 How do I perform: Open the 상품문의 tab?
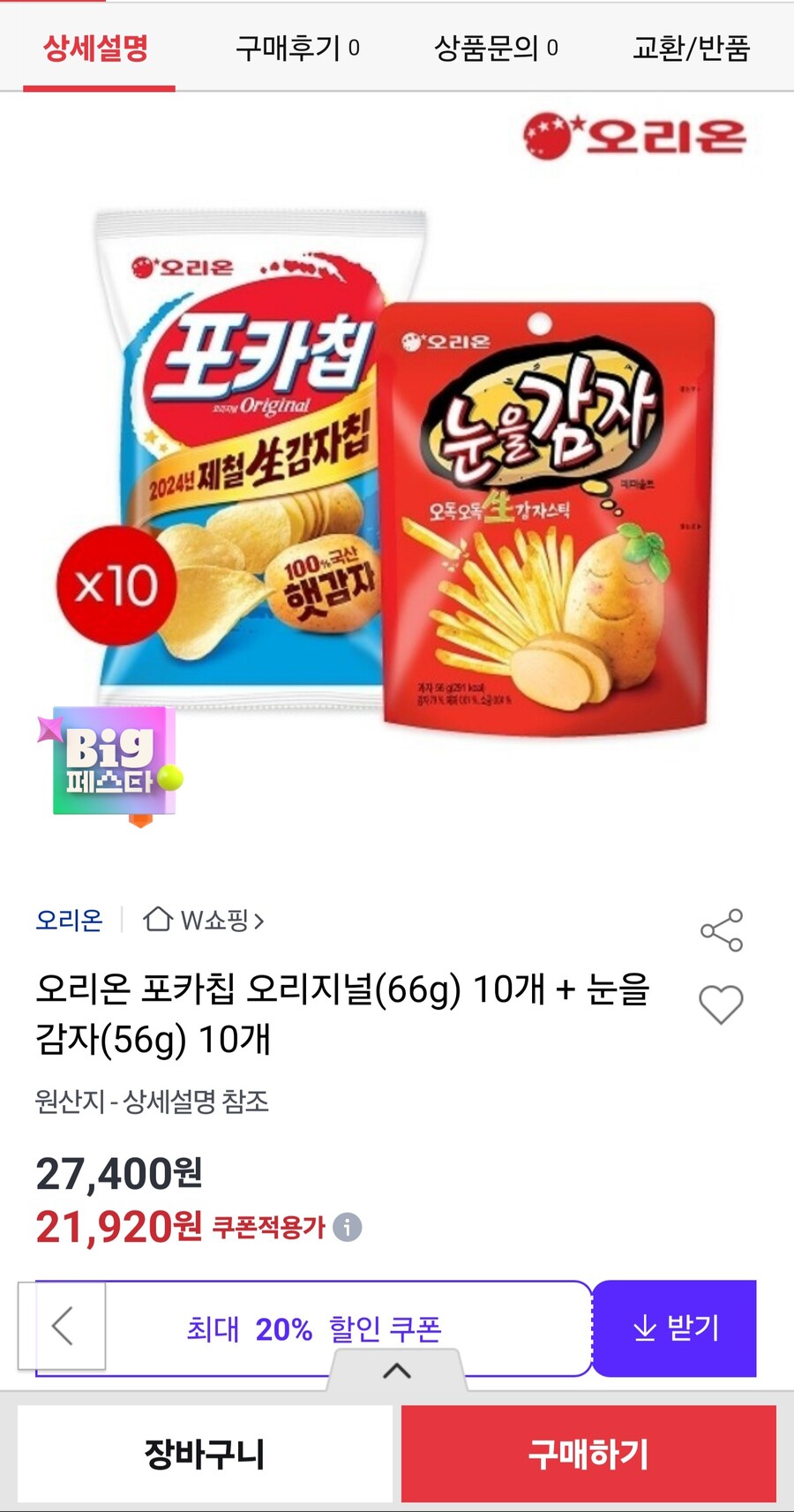(x=492, y=50)
